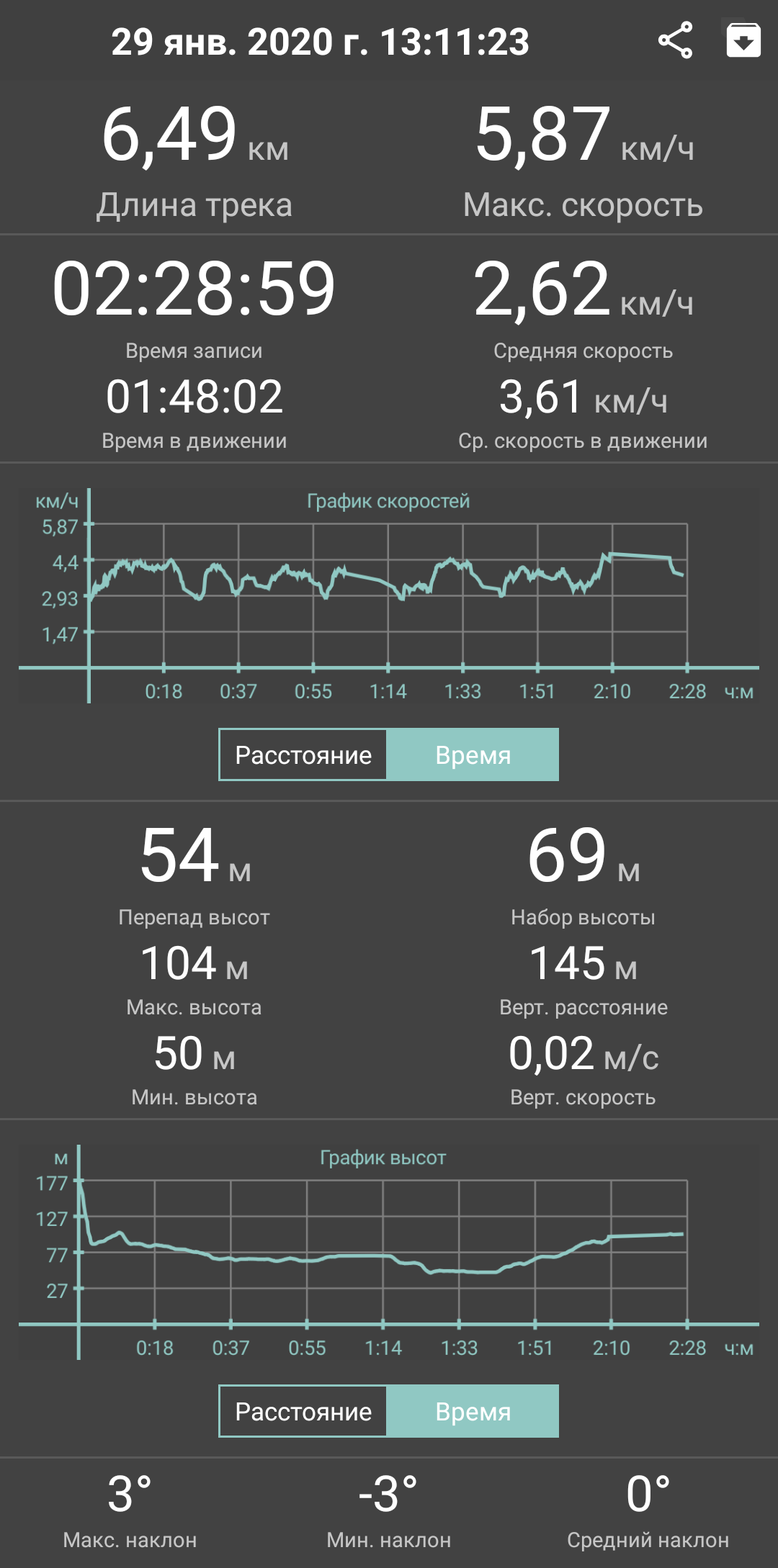
Task: Share this recorded track
Action: pos(675,40)
